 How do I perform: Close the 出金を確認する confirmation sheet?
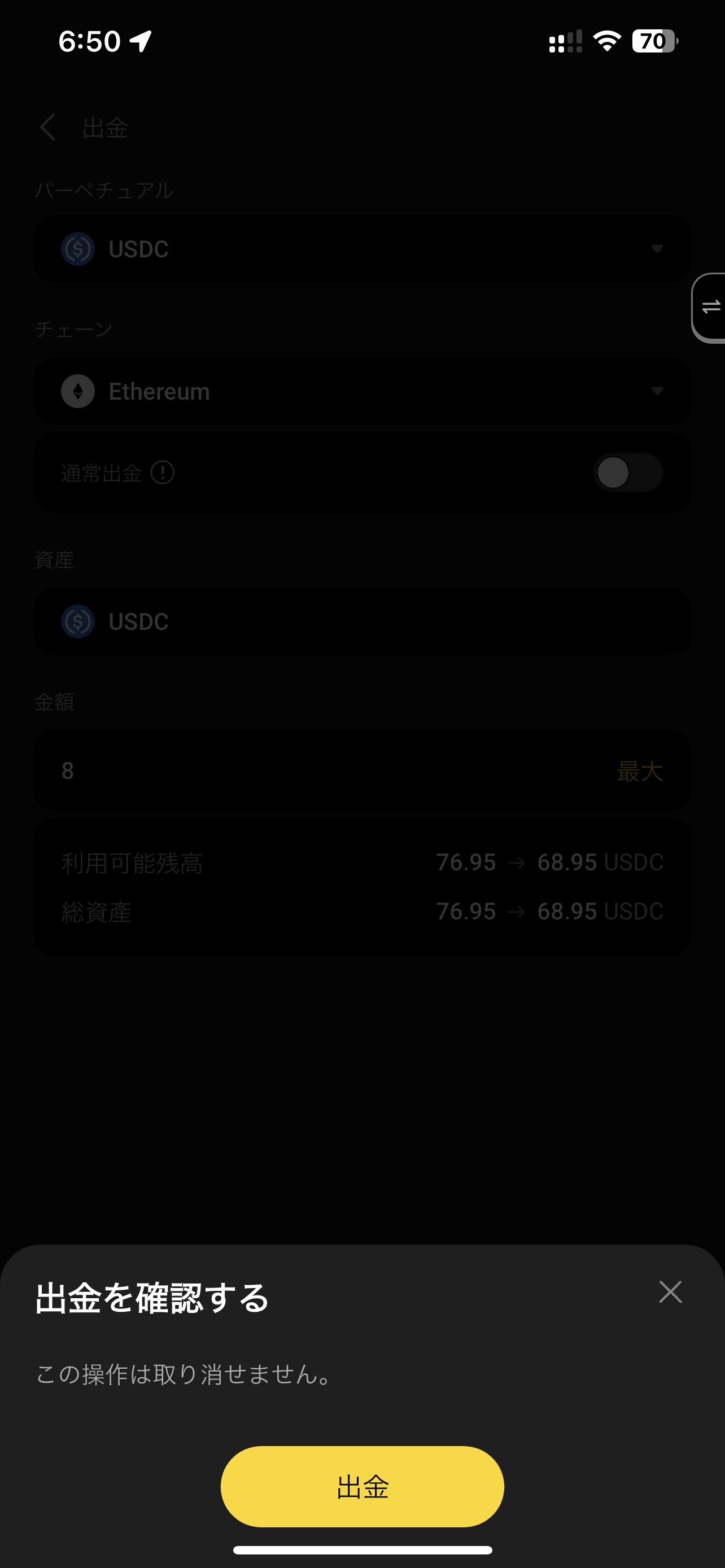[x=670, y=1291]
